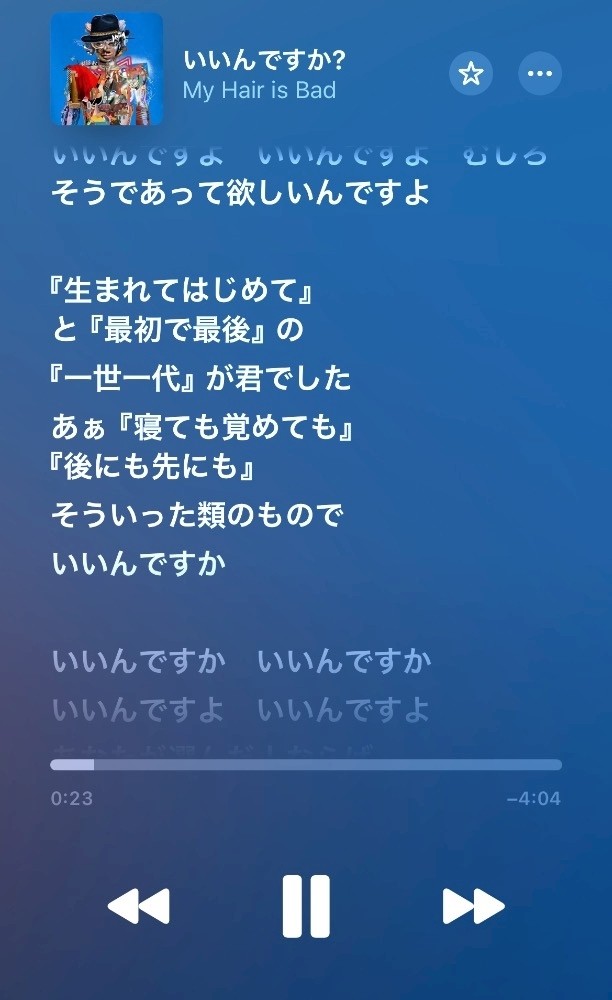Pause the current song
Viewport: 612px width, 1000px height.
[306, 906]
